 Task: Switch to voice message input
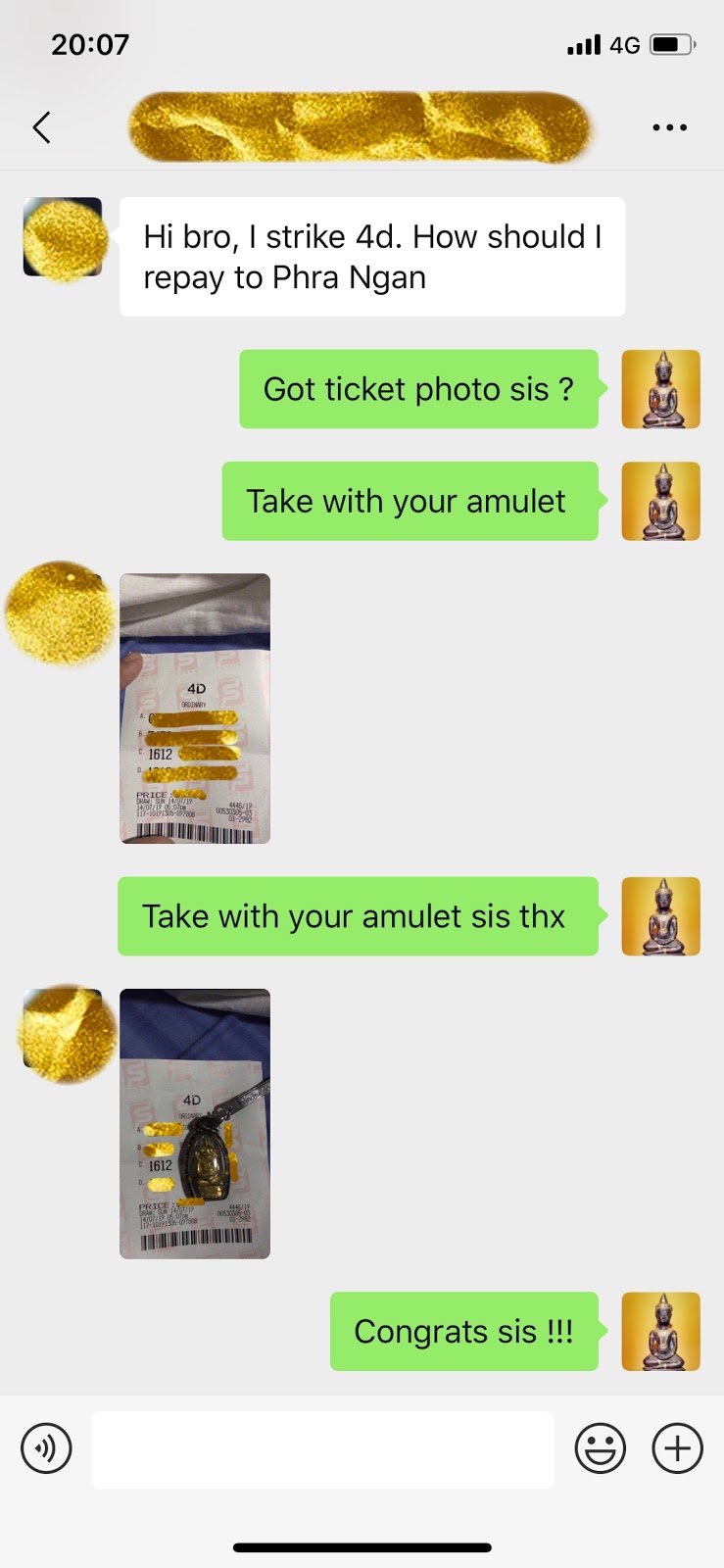point(46,1448)
